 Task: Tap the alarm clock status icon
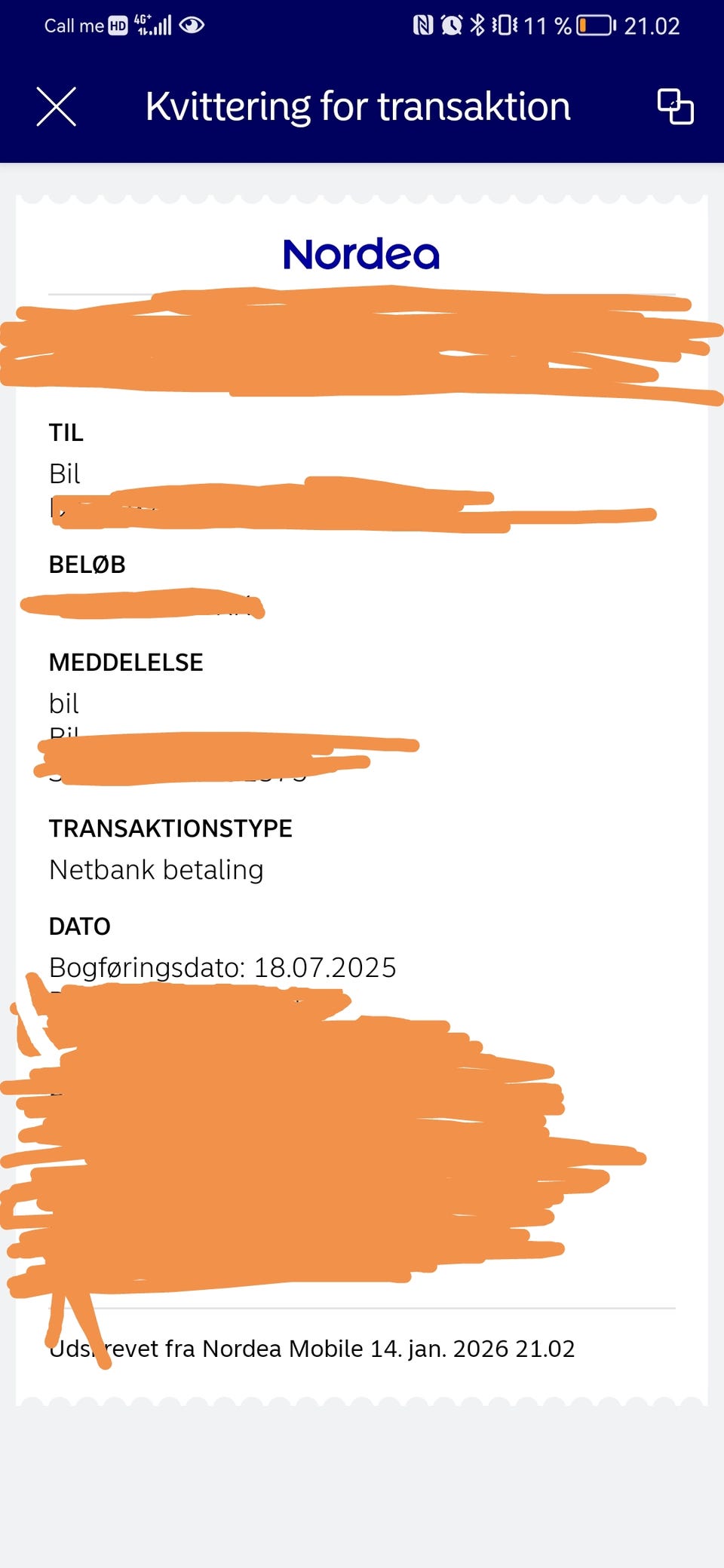click(x=451, y=25)
